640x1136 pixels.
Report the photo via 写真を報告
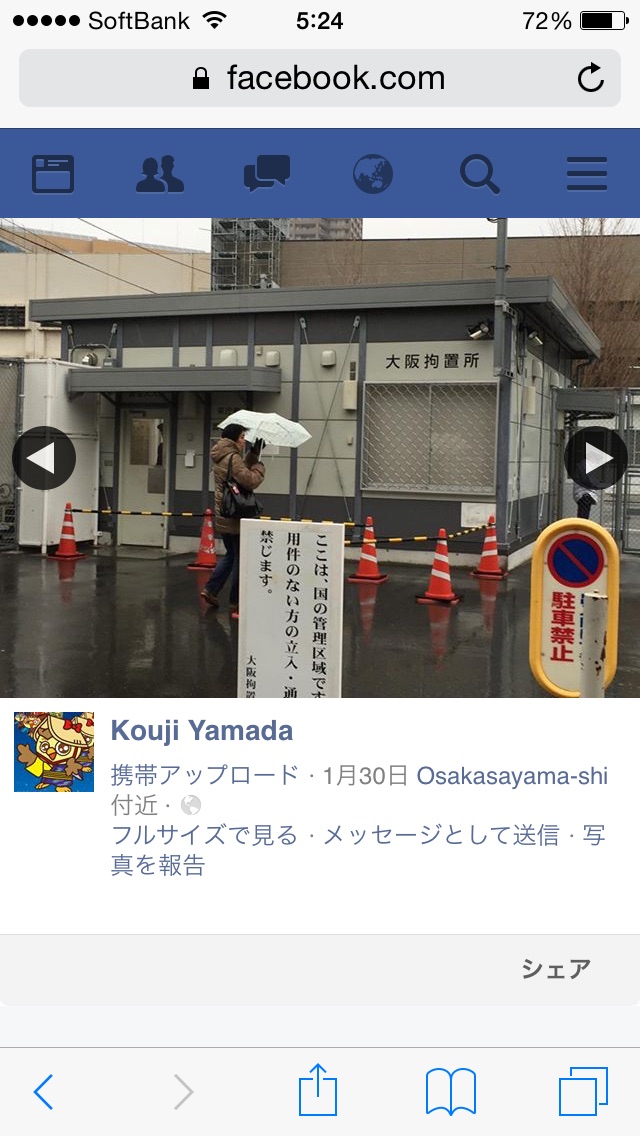click(359, 851)
